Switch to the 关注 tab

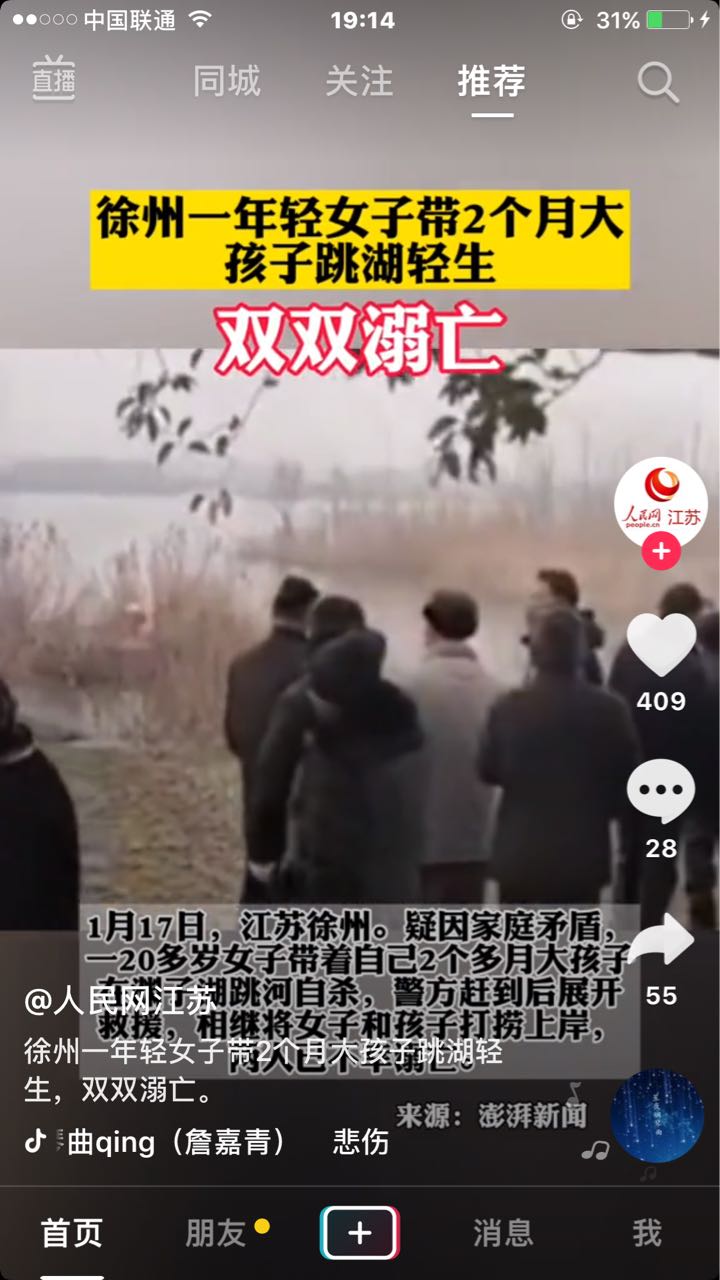click(x=359, y=82)
